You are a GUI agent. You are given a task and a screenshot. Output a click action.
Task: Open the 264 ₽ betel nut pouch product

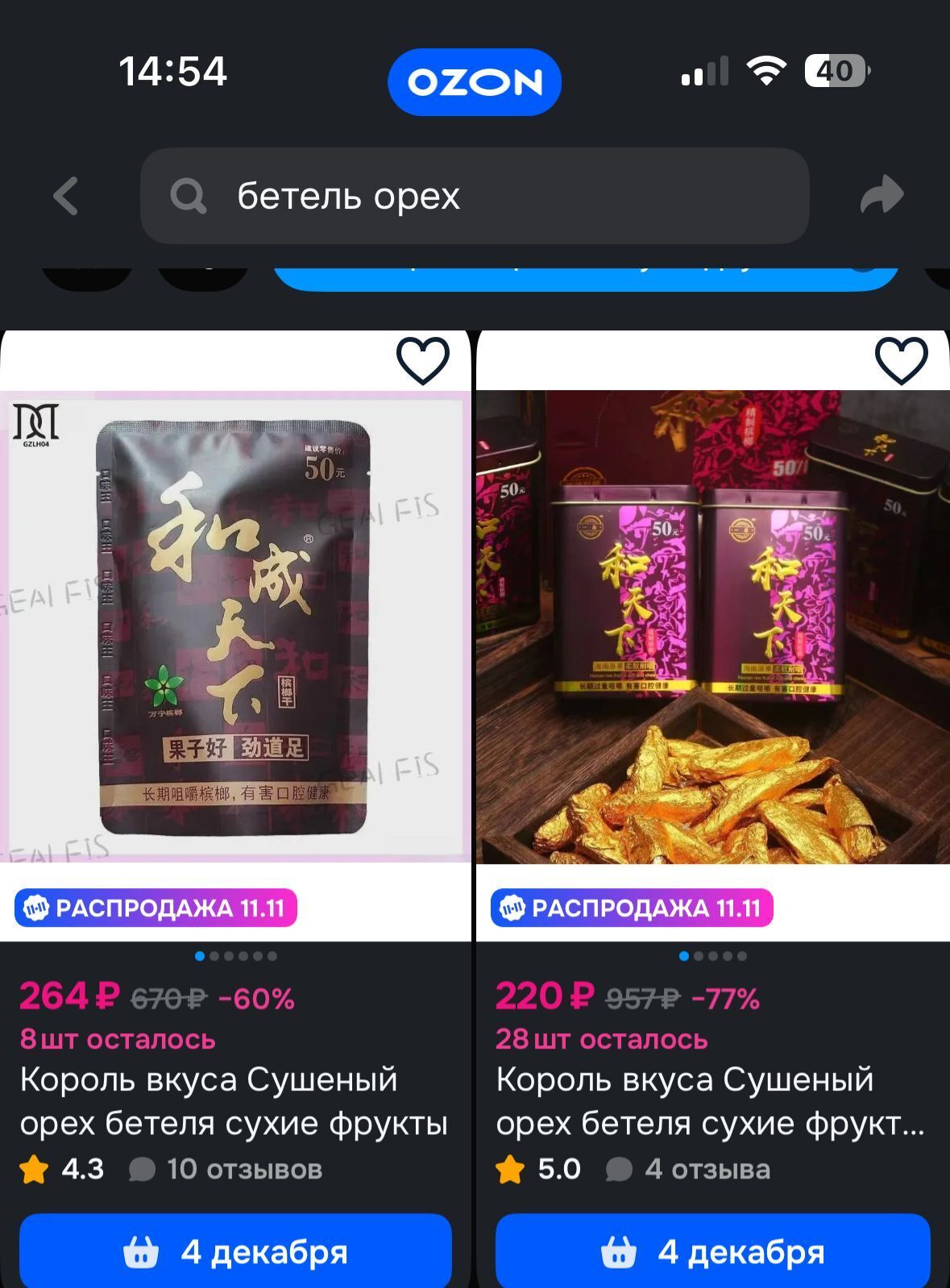click(235, 626)
